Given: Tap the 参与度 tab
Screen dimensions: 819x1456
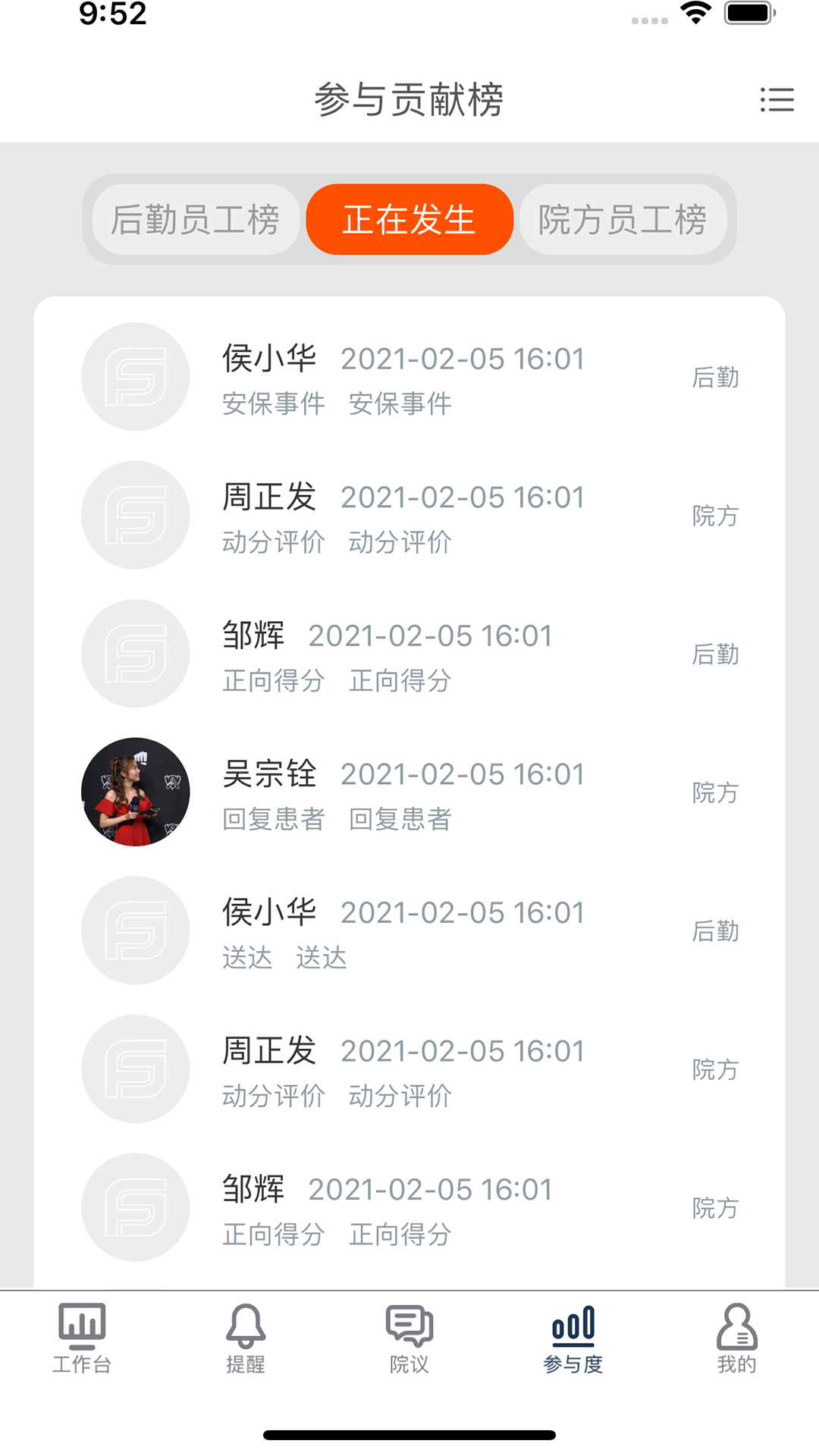Looking at the screenshot, I should [x=573, y=1339].
